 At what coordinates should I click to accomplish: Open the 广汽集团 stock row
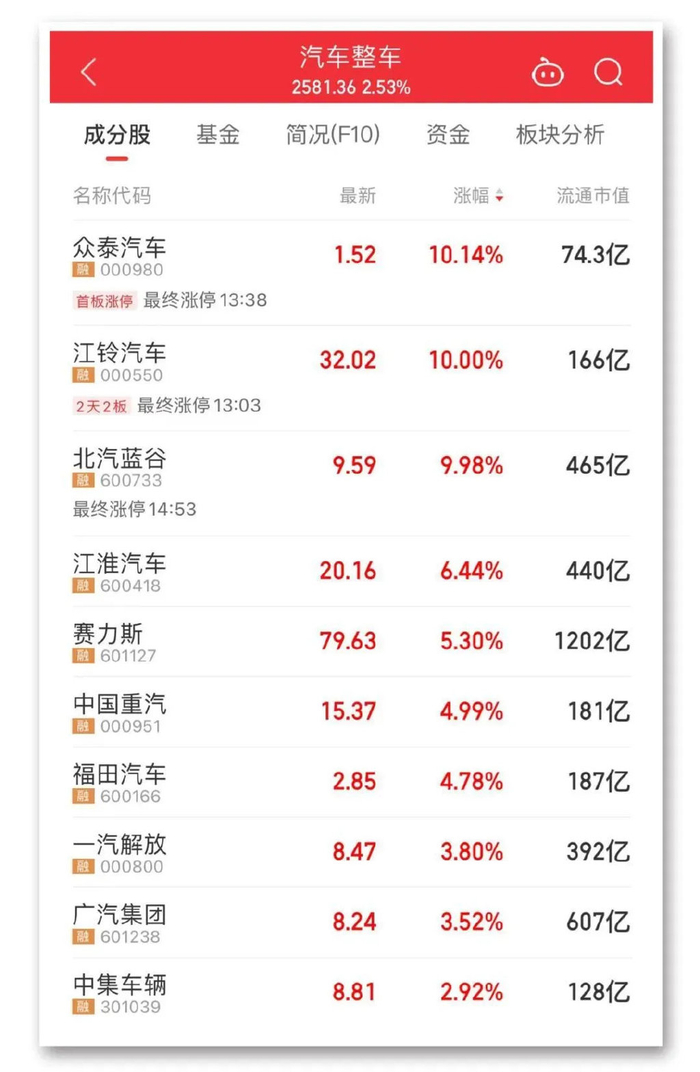click(351, 923)
